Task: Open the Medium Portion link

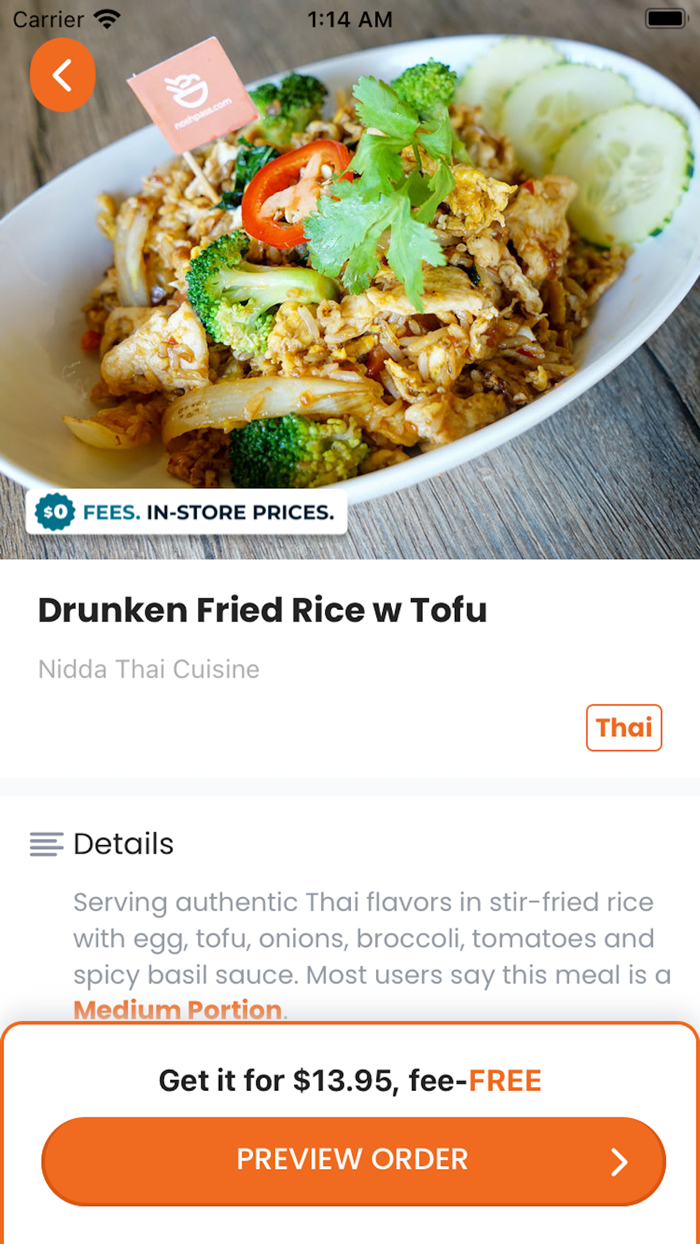Action: pyautogui.click(x=177, y=1010)
